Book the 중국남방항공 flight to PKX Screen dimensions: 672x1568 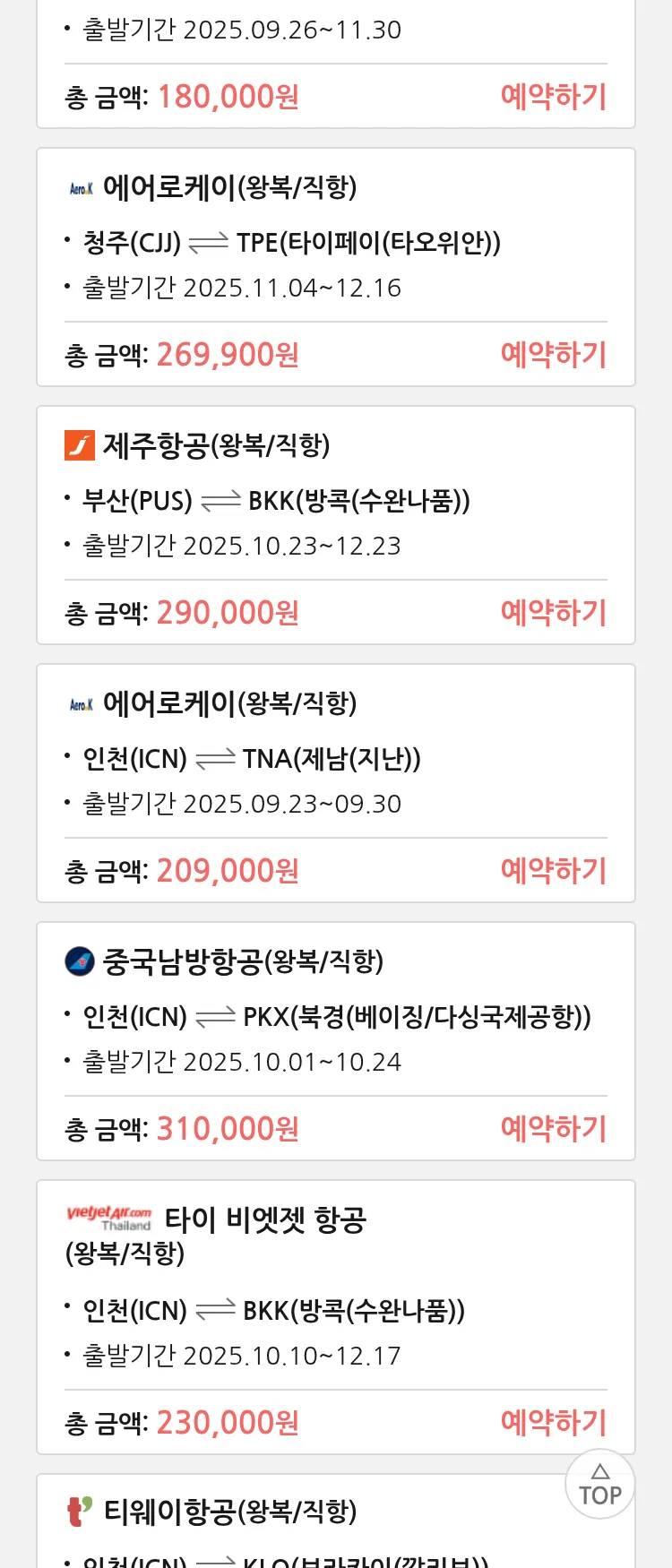[553, 1129]
